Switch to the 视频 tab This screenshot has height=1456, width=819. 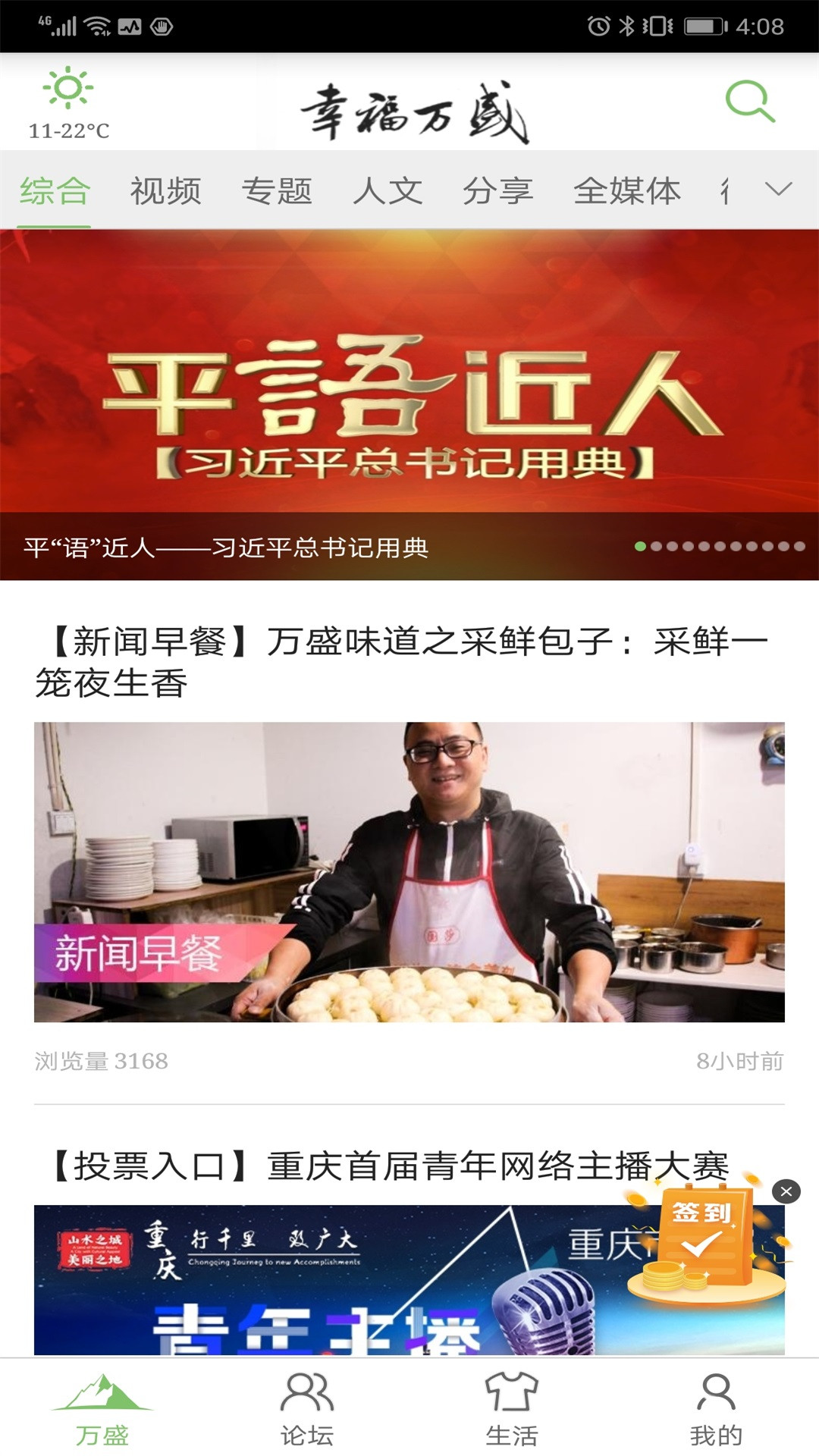point(165,191)
